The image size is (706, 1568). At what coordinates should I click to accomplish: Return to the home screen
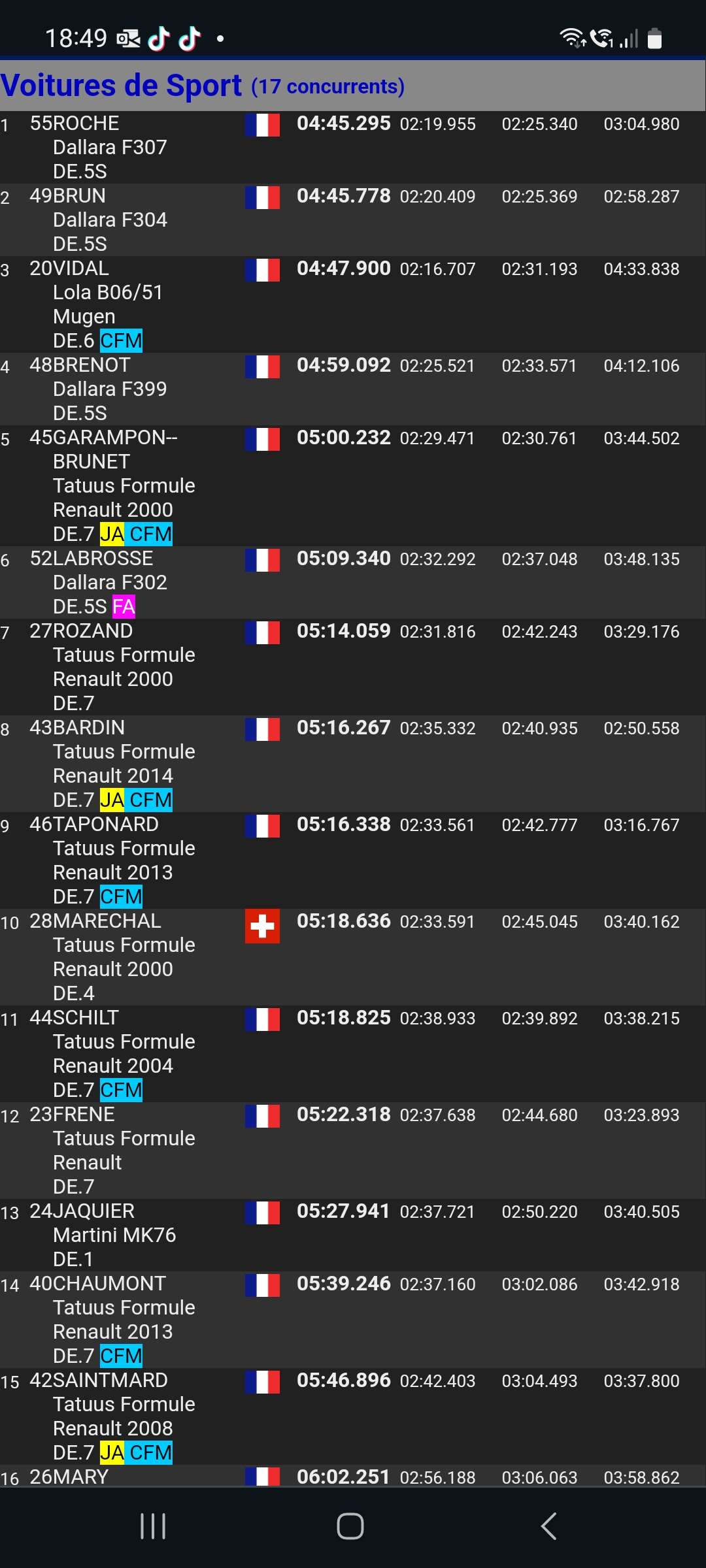click(x=350, y=1526)
